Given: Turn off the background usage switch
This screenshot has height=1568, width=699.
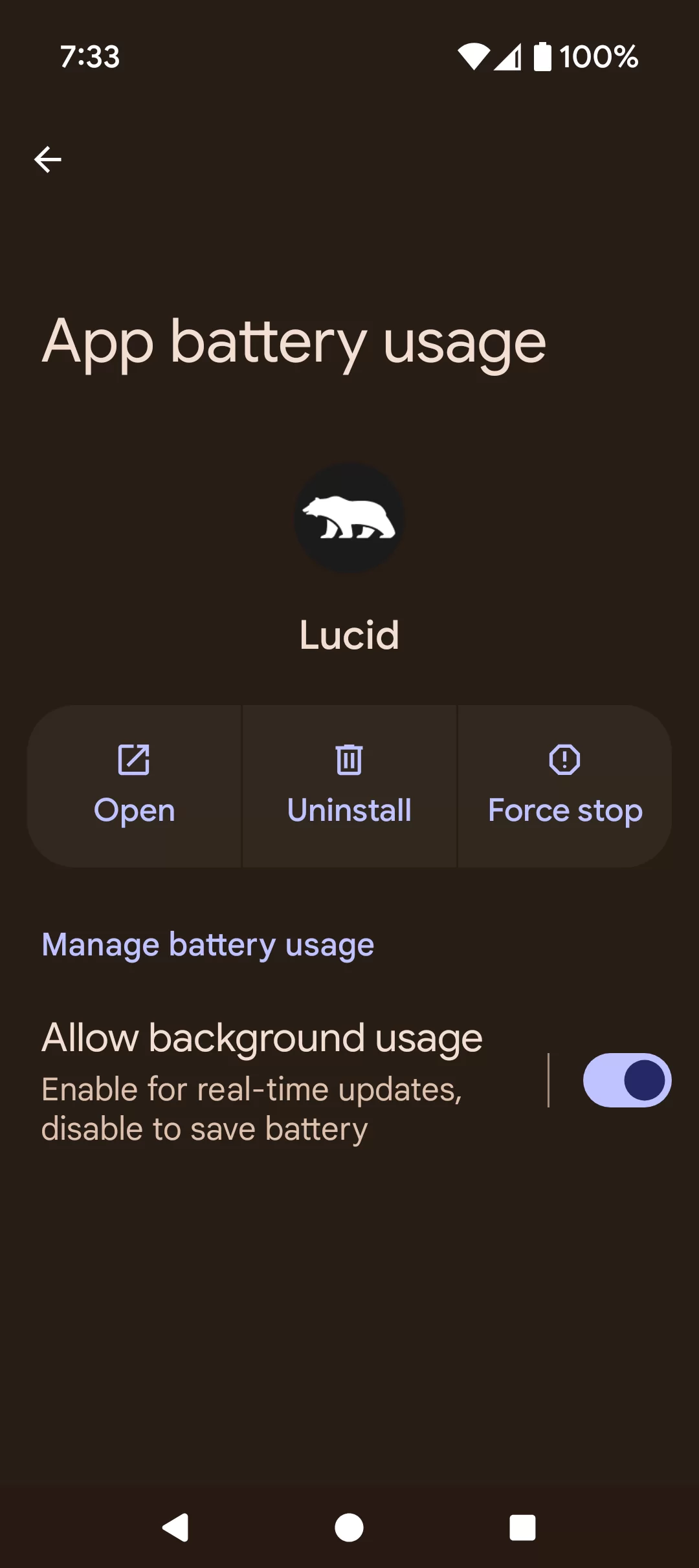Looking at the screenshot, I should [627, 1080].
